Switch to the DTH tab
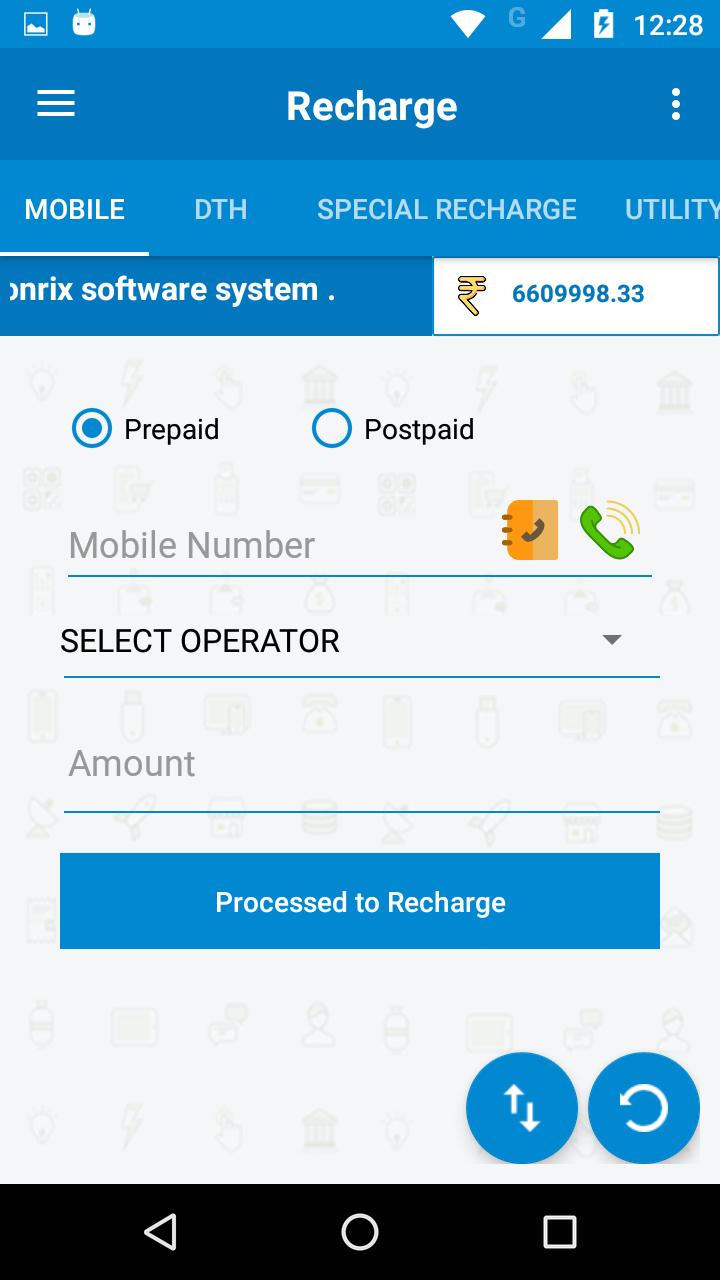 click(221, 209)
